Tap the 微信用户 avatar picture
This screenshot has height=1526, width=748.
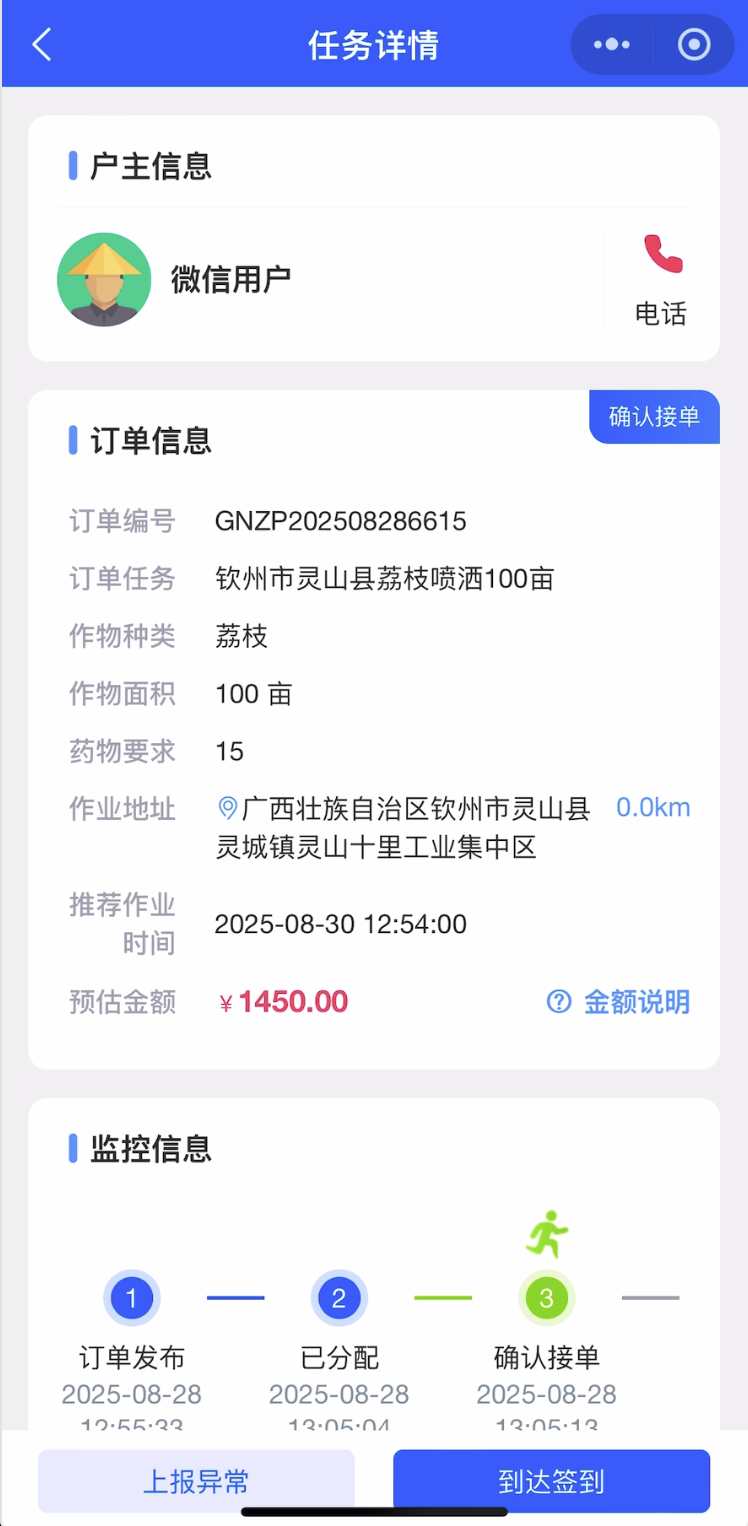104,280
